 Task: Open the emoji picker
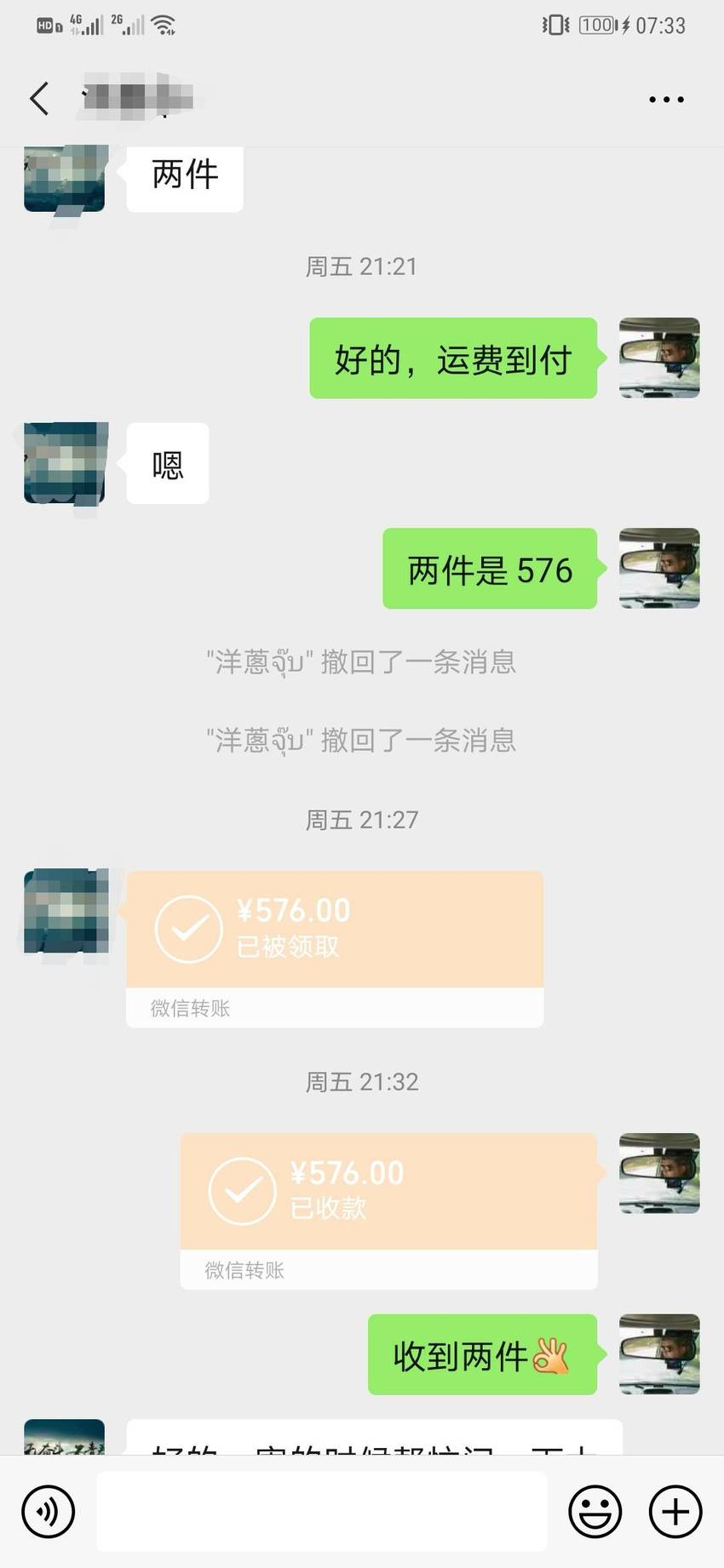pyautogui.click(x=595, y=1512)
